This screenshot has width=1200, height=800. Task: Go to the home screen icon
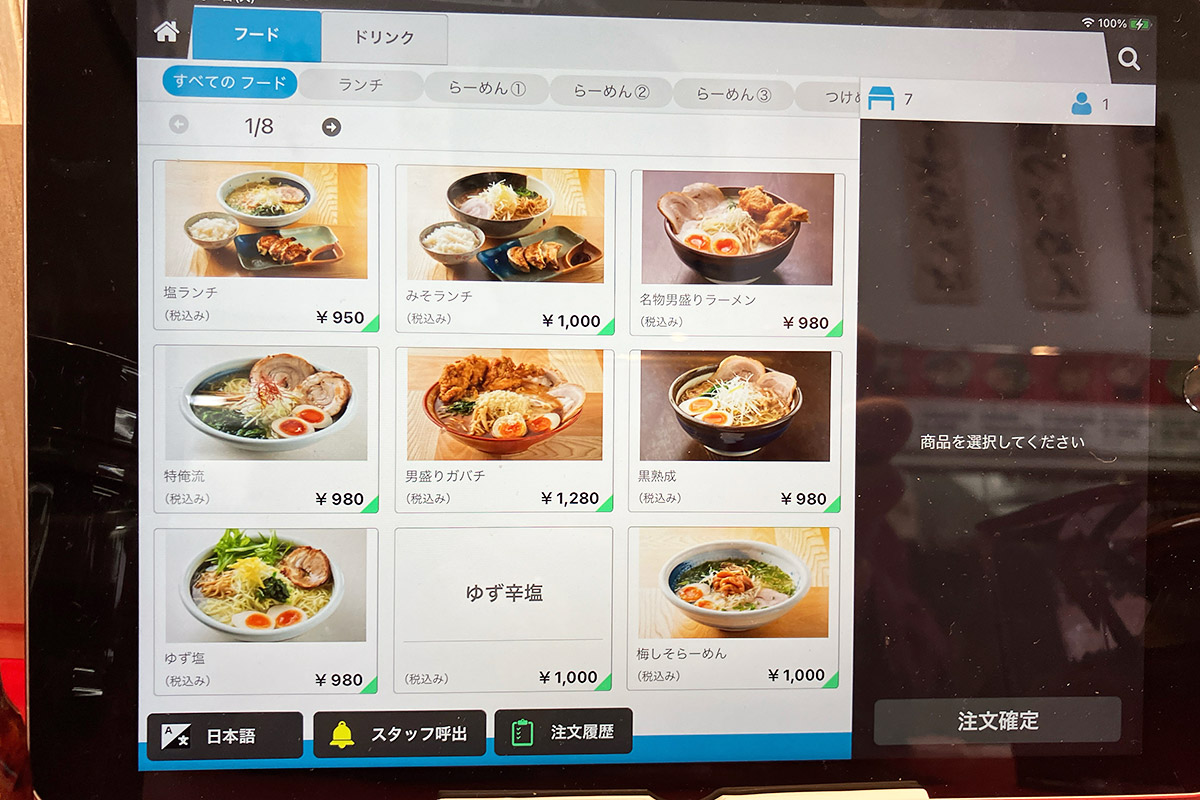tap(167, 32)
